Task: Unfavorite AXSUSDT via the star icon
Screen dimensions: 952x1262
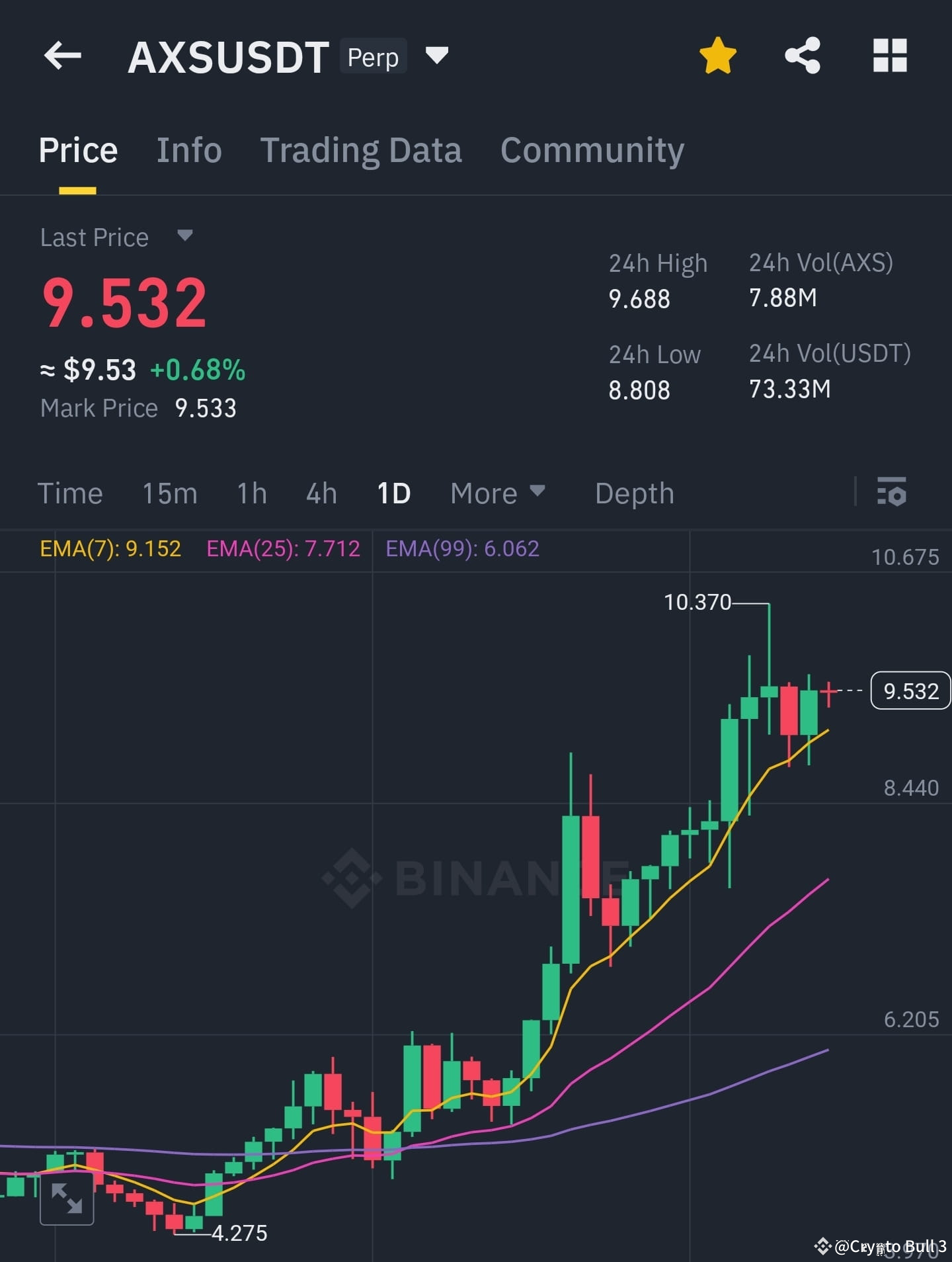Action: 717,56
